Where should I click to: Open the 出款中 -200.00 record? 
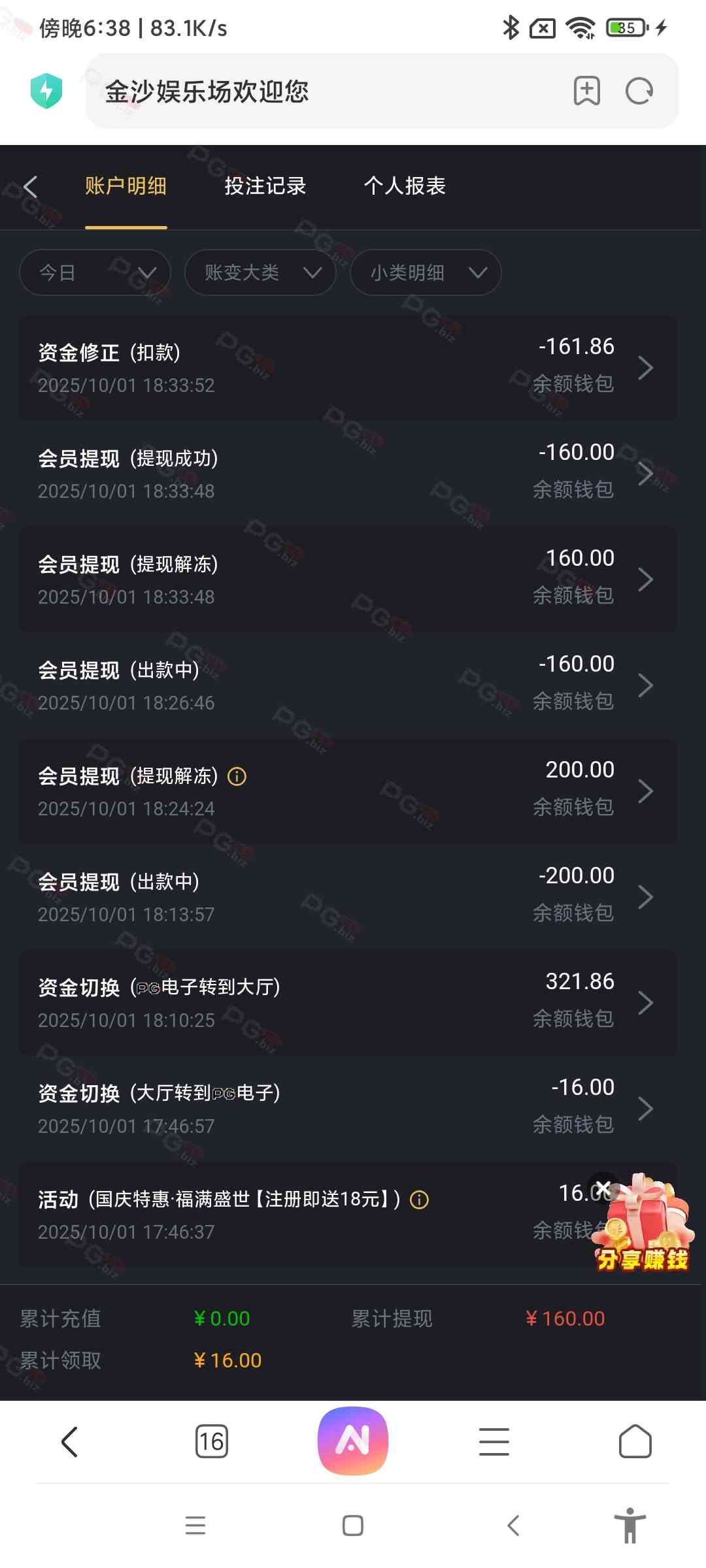[x=348, y=897]
